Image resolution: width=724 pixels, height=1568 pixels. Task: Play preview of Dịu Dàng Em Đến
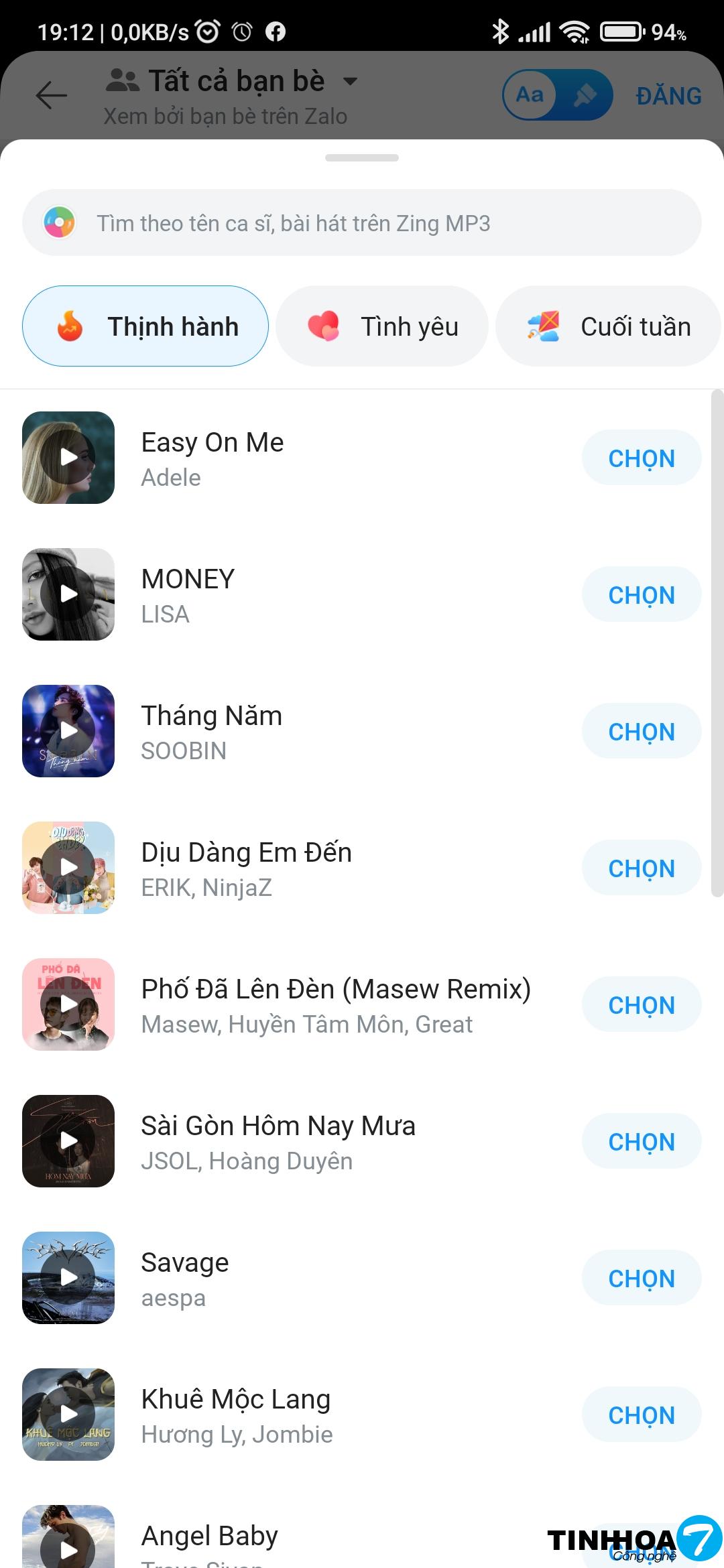(68, 868)
